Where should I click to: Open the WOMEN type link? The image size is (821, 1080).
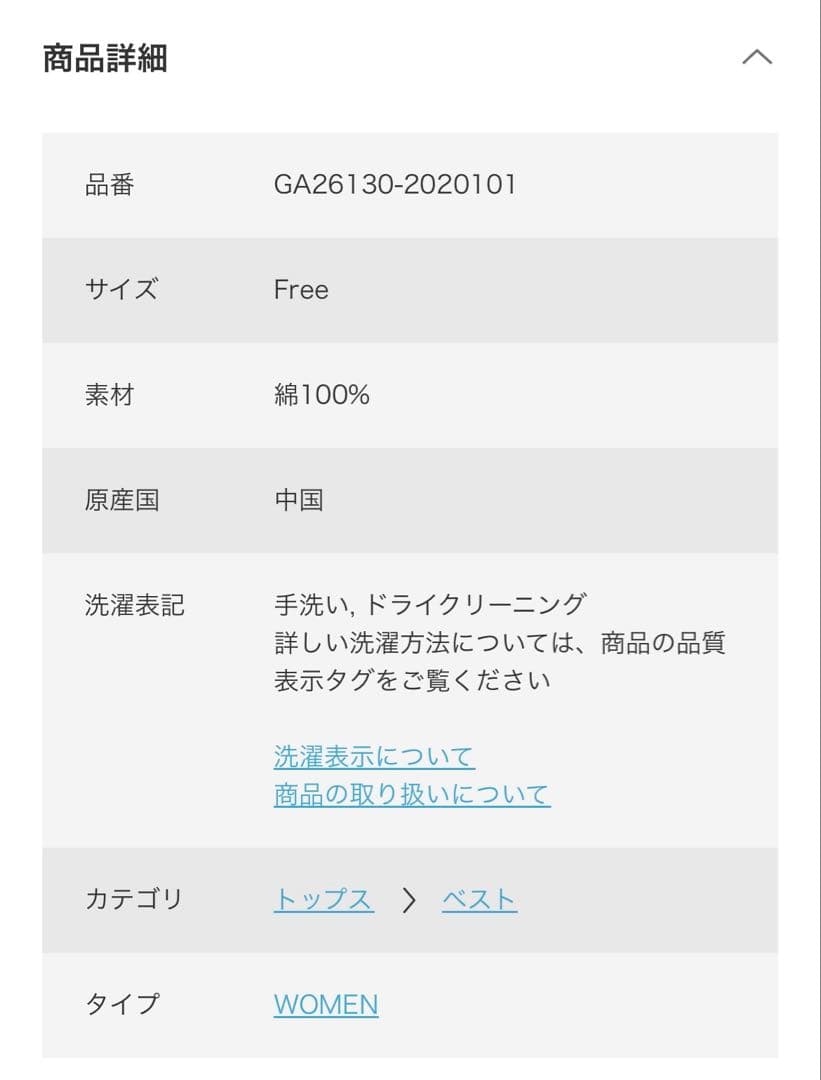tap(325, 1003)
